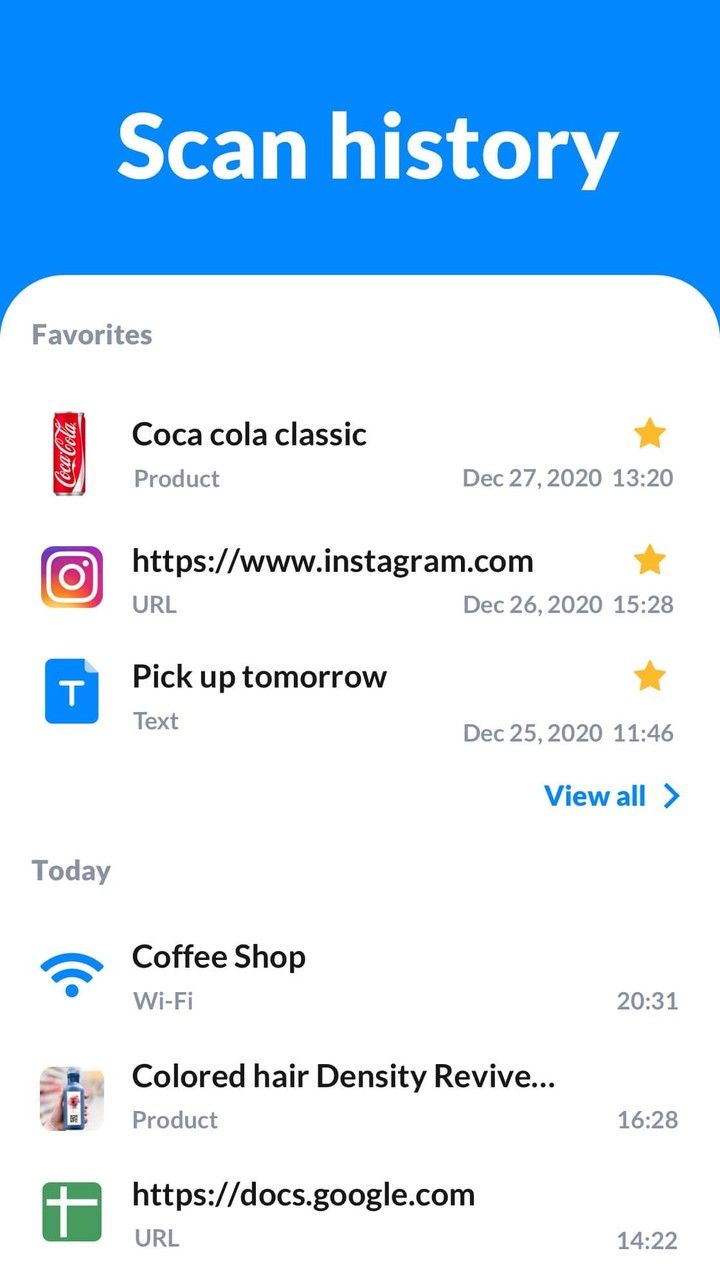
Task: Open the https://docs.google.com entry
Action: tap(303, 1194)
